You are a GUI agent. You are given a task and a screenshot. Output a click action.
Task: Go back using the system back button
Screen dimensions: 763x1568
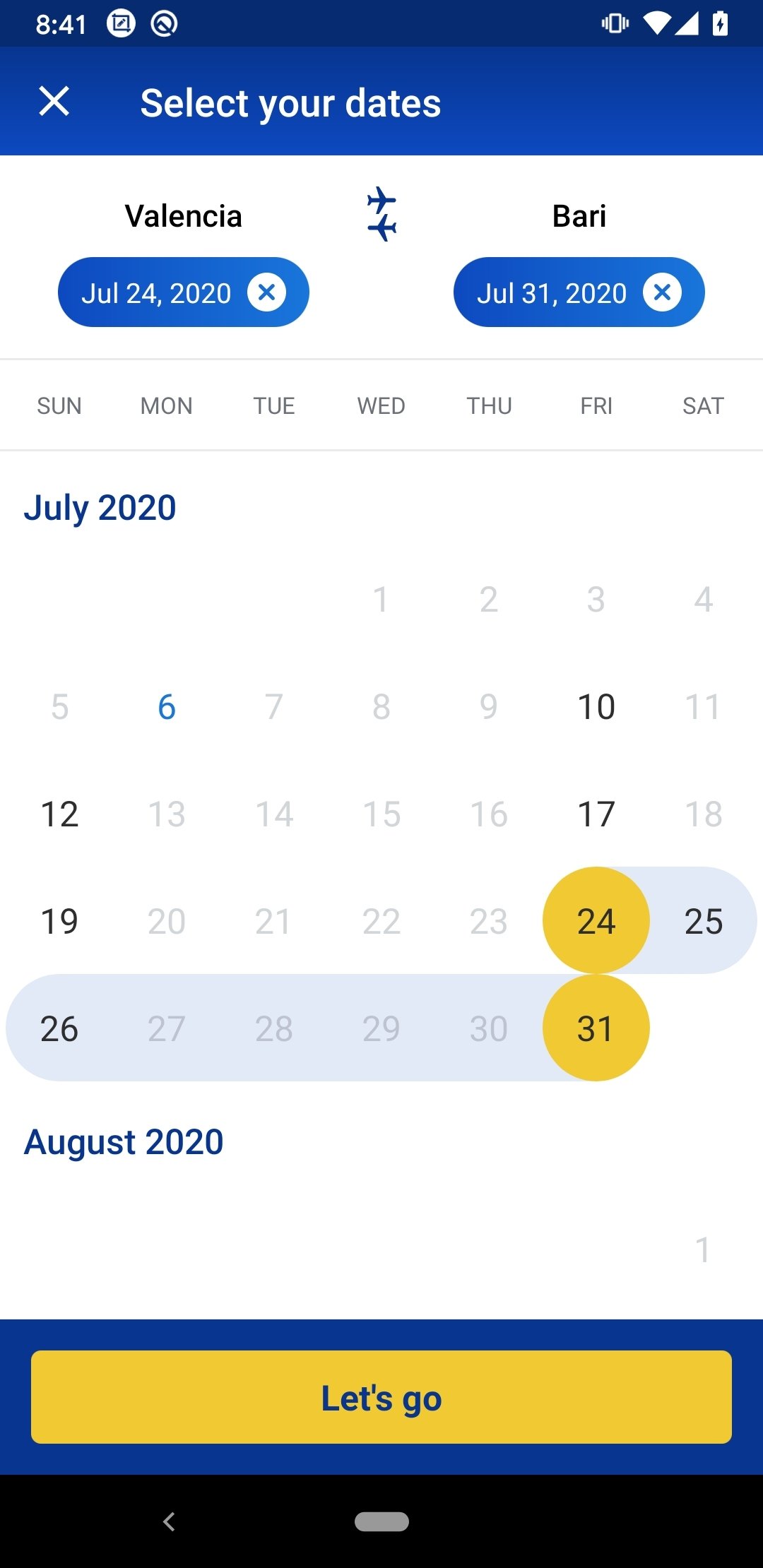pyautogui.click(x=169, y=1521)
